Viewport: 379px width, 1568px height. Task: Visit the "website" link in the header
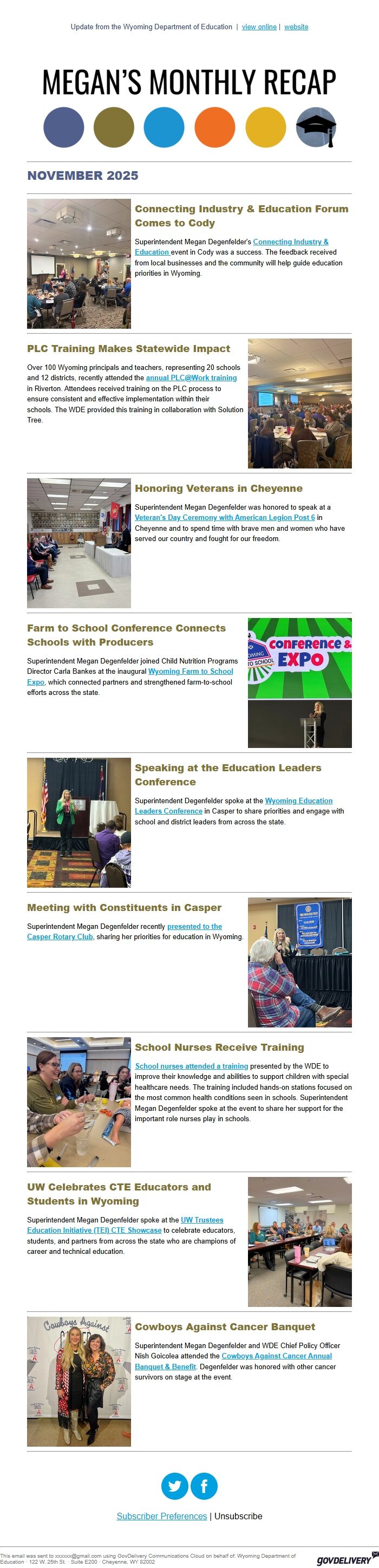point(296,27)
